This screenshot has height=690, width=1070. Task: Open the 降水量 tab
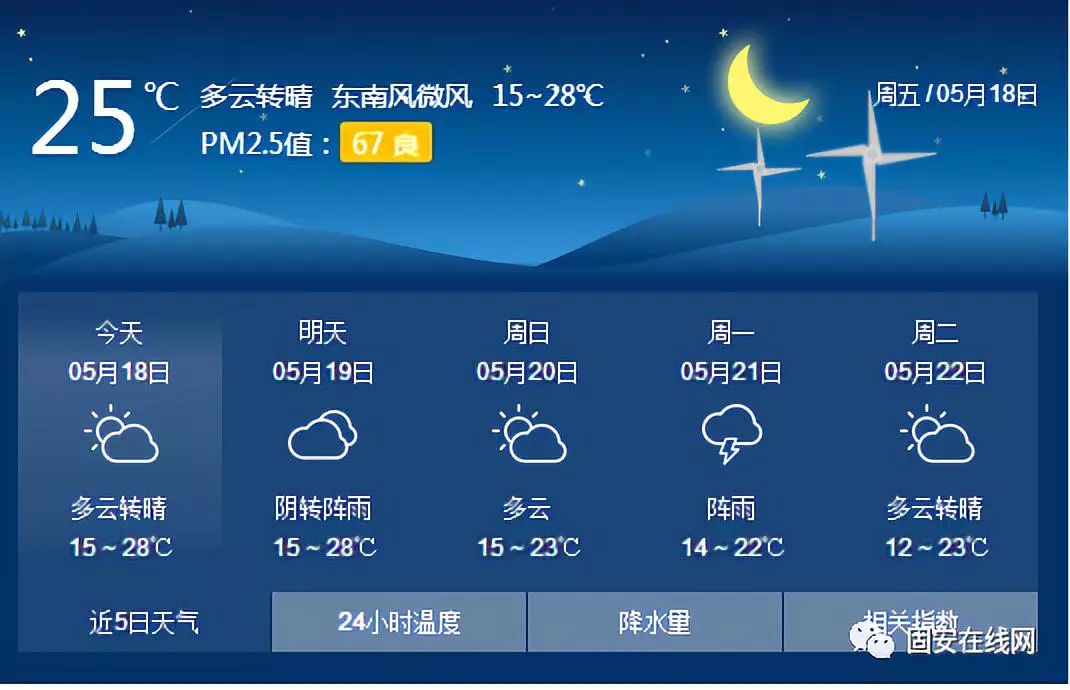coord(654,622)
